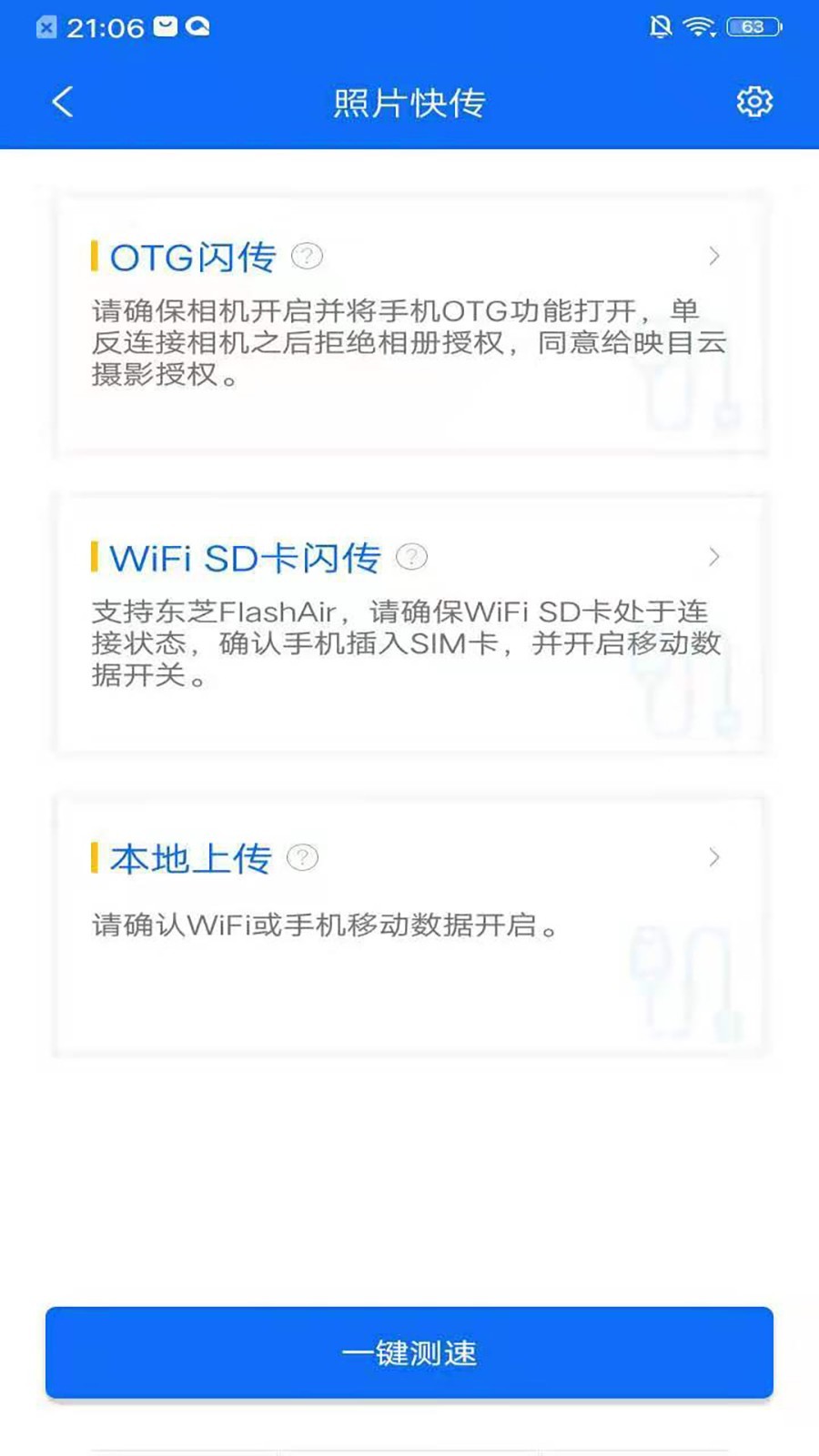819x1456 pixels.
Task: Tap the battery indicator showing 63
Action: [x=752, y=25]
